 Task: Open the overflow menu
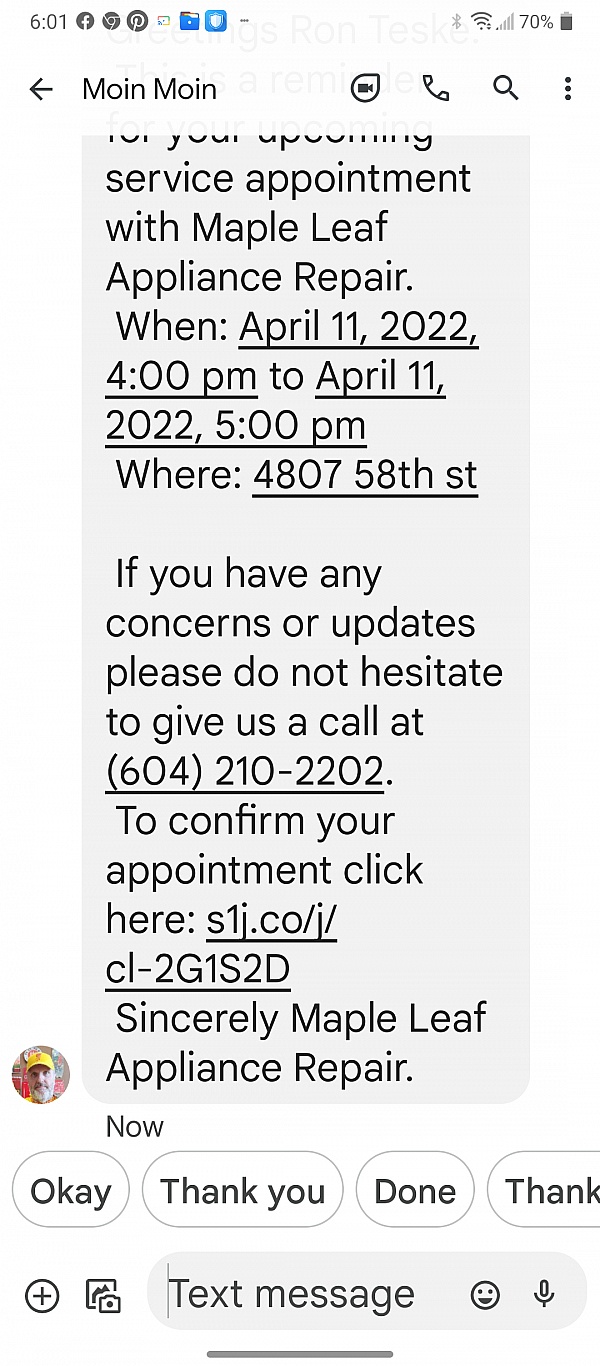[567, 89]
